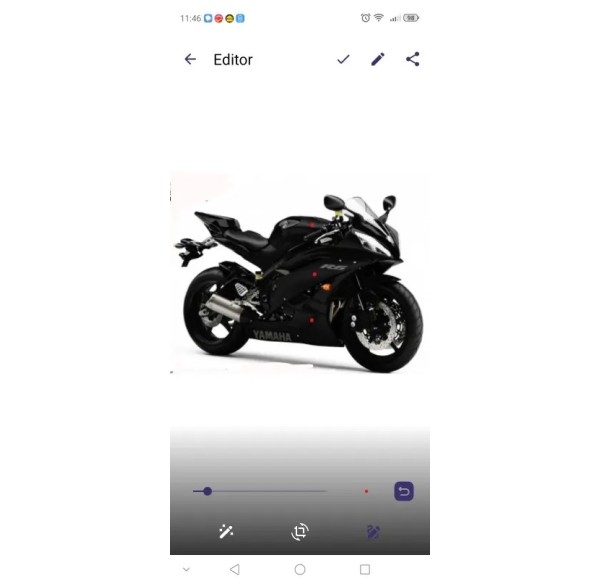Open the system recent apps view
The width and height of the screenshot is (600, 584).
(364, 569)
